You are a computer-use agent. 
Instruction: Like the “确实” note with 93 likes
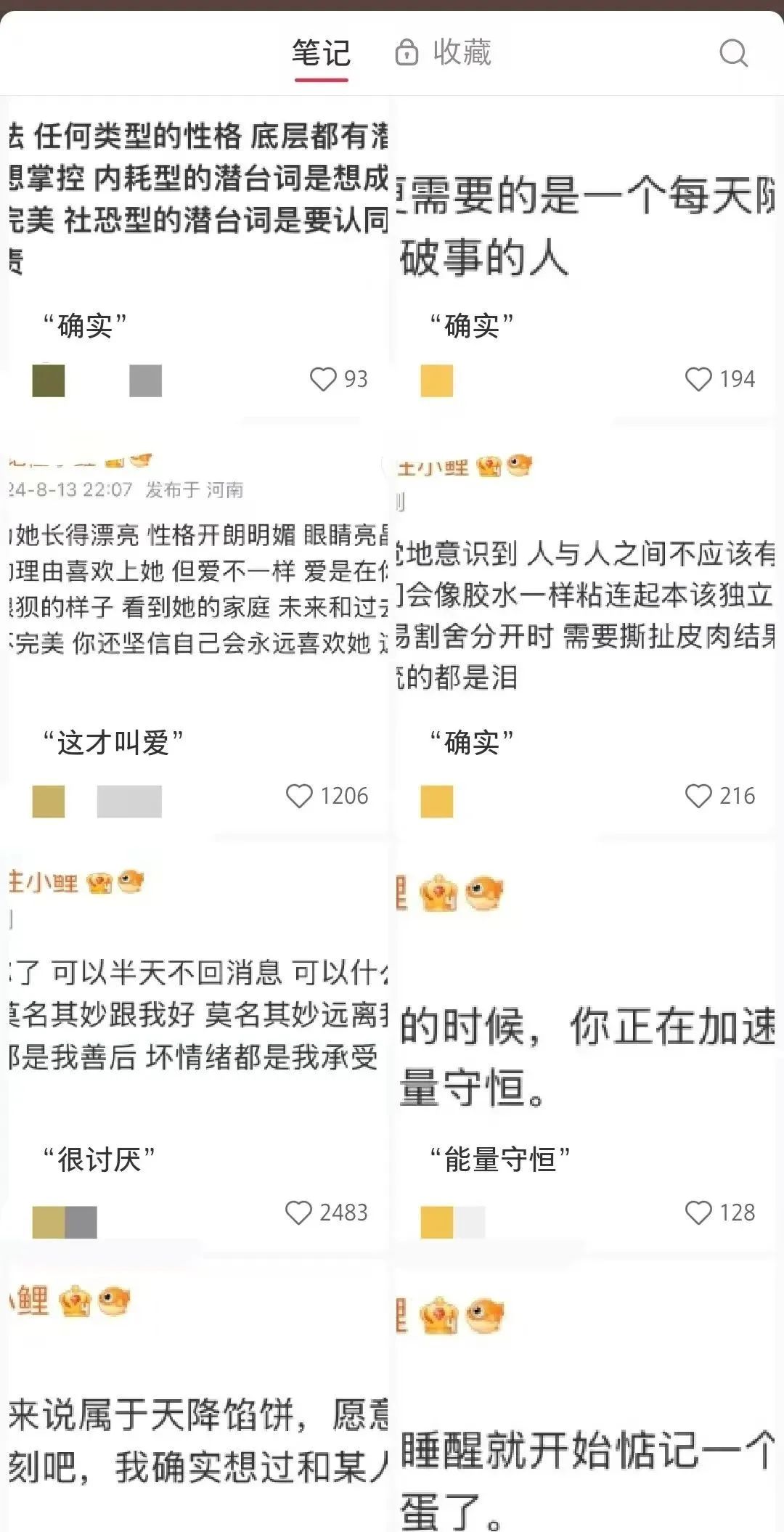323,379
